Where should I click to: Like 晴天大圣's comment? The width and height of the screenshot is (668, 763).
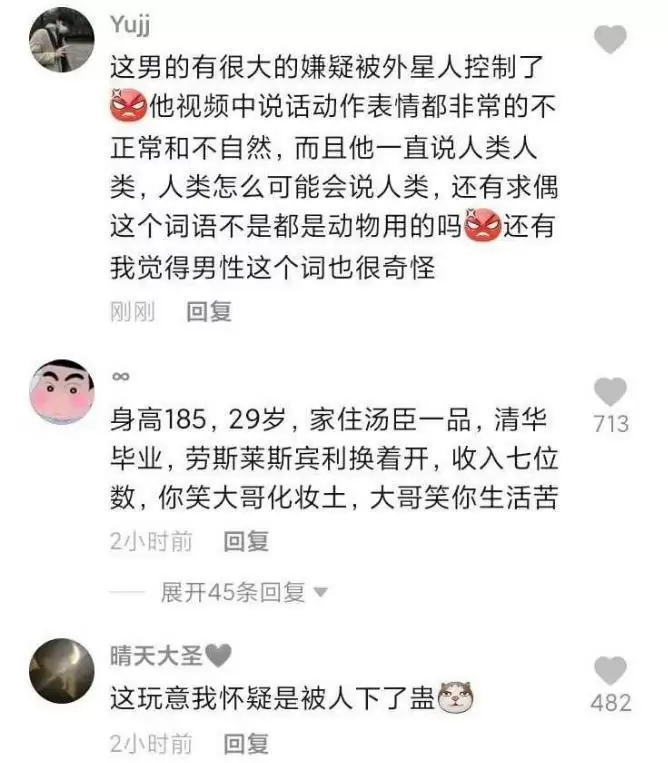coord(610,670)
